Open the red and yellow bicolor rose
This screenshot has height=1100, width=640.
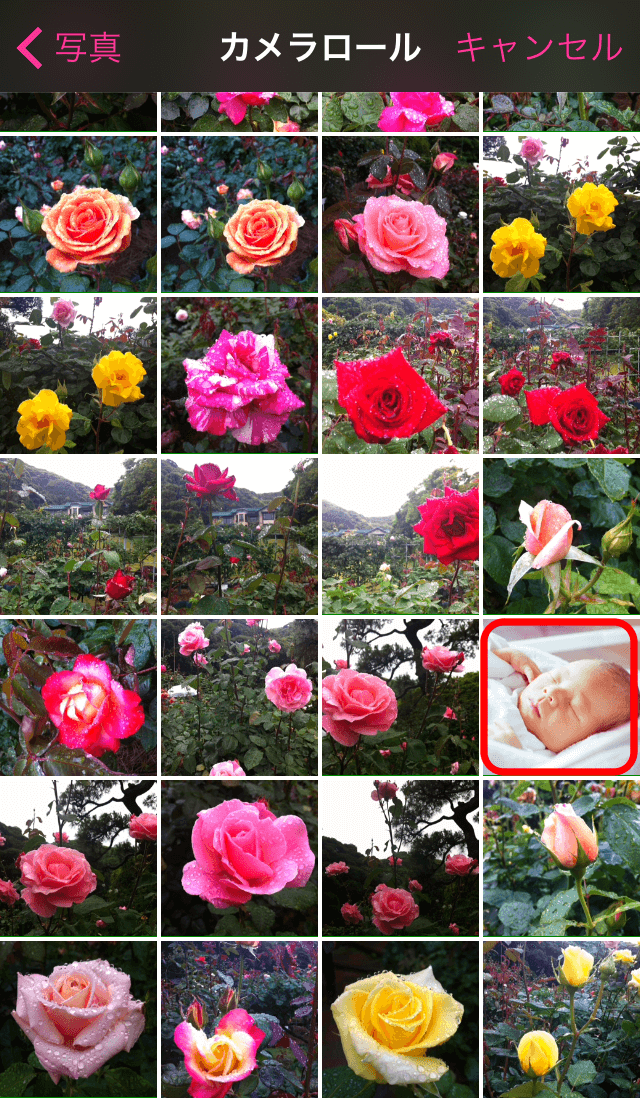78,697
